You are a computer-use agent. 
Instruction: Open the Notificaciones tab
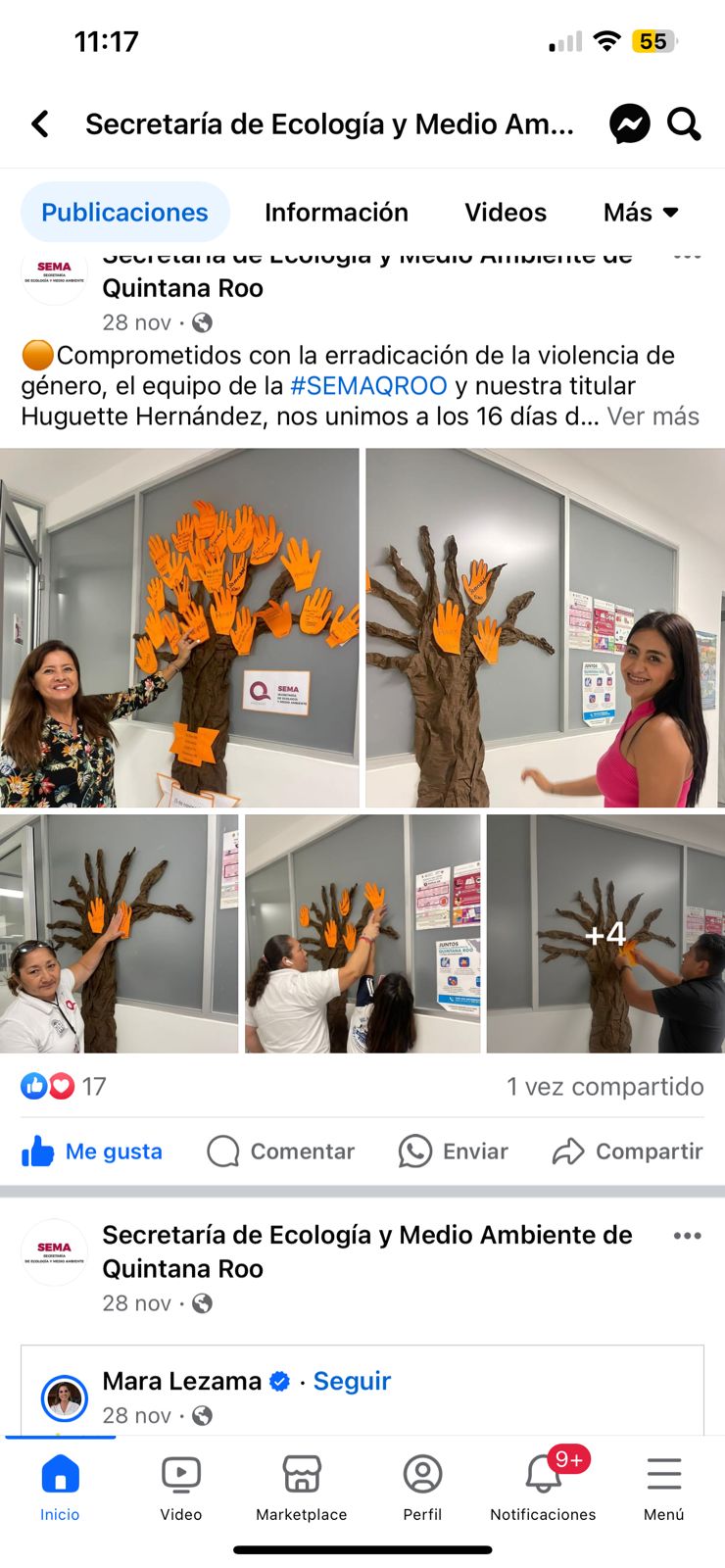point(543,1488)
